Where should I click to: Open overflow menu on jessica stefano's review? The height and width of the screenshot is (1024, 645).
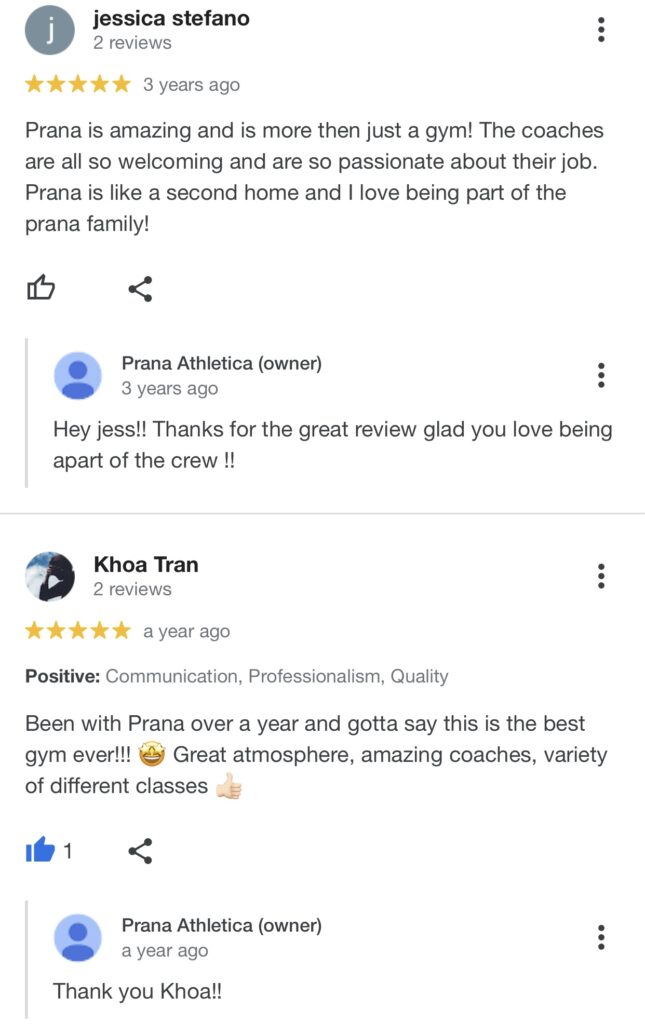[601, 29]
